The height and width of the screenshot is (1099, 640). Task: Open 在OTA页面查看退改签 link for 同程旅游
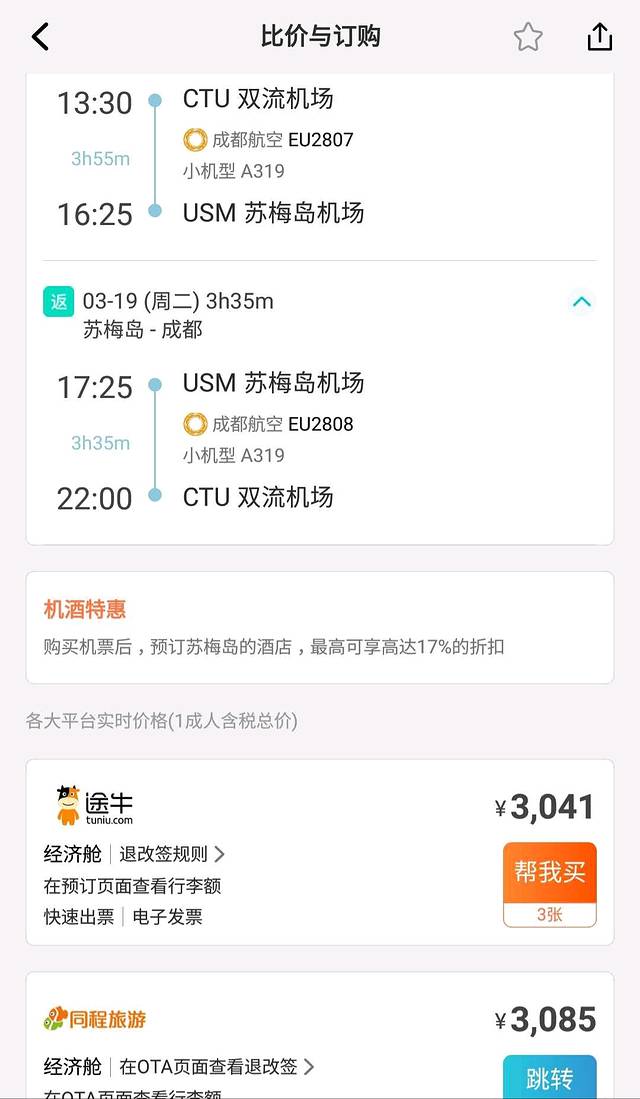217,1067
